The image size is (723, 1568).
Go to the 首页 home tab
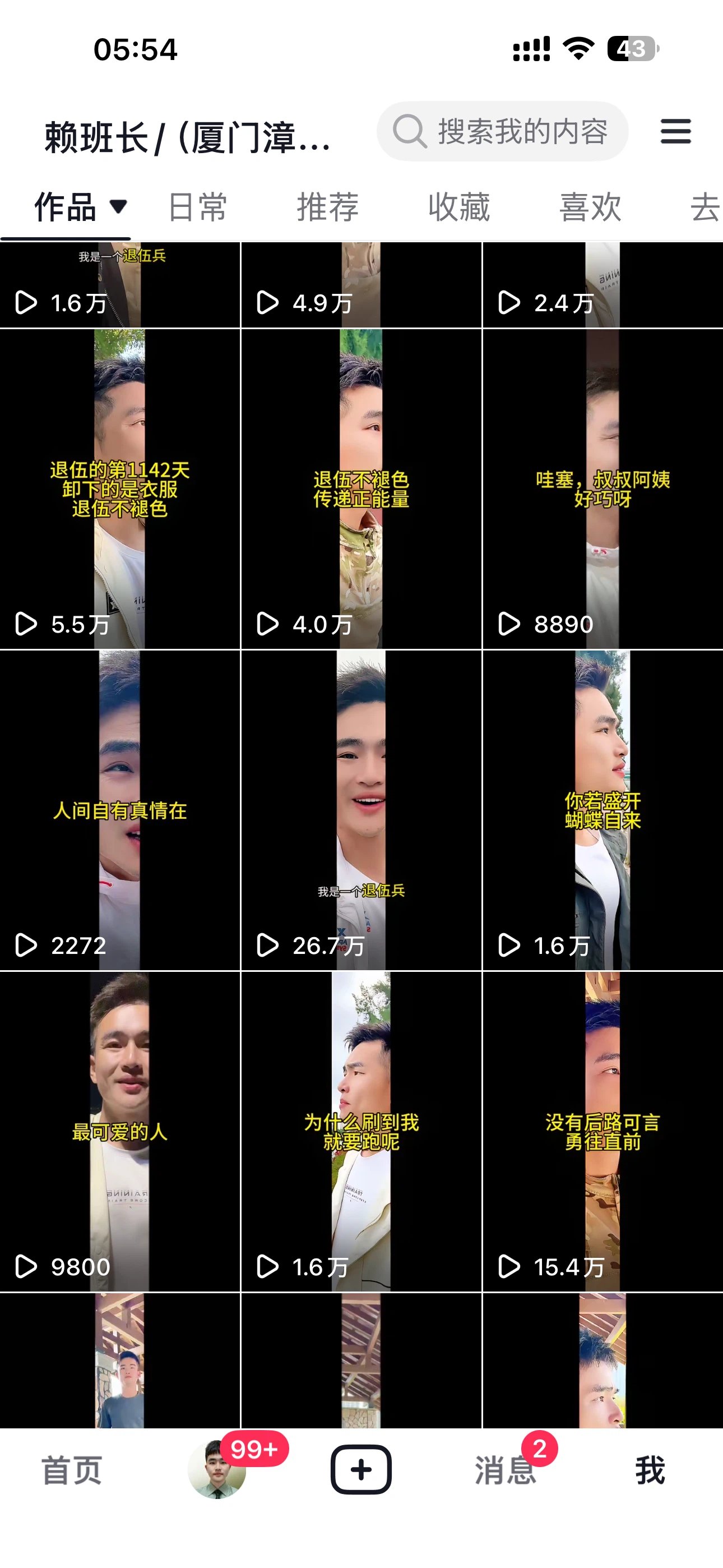(x=72, y=1470)
